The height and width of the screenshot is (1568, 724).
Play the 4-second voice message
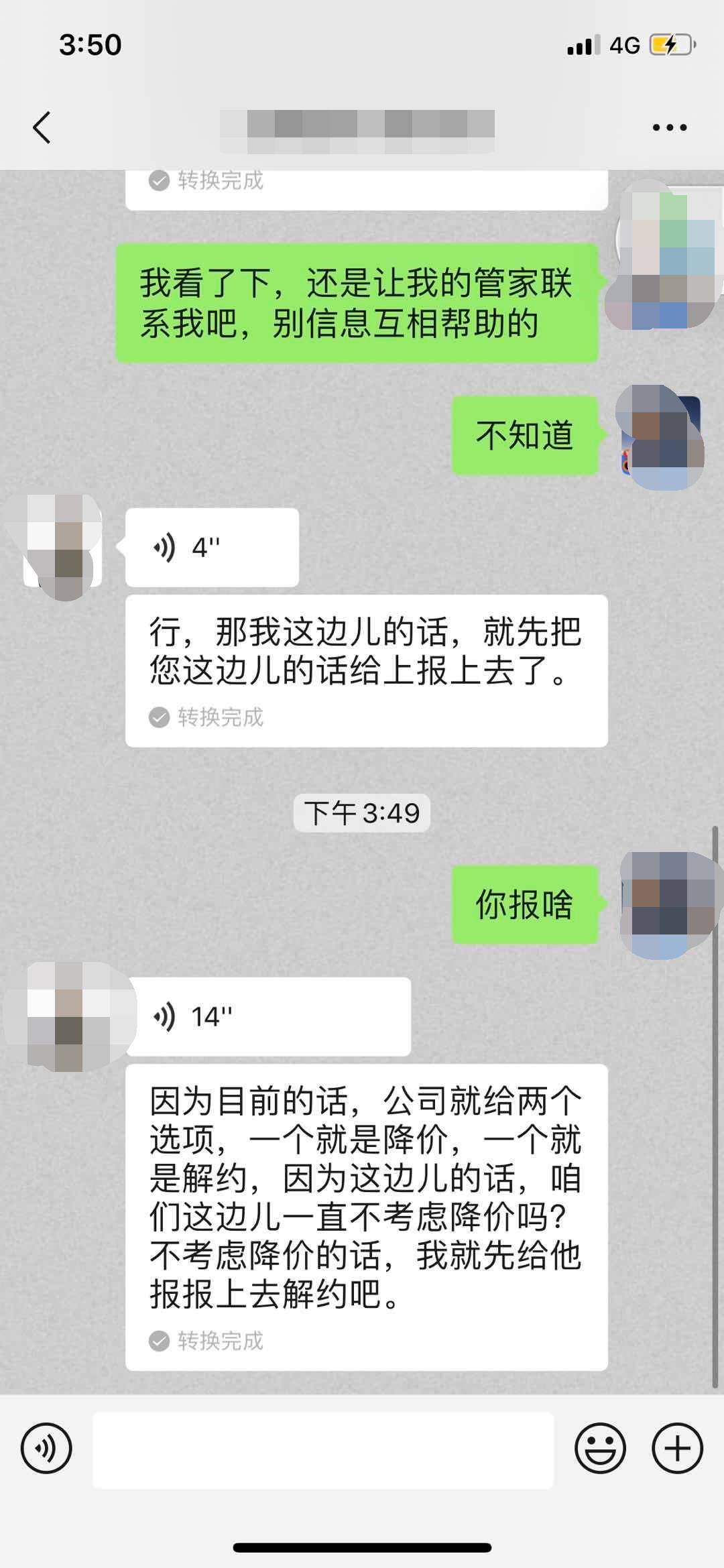[212, 548]
